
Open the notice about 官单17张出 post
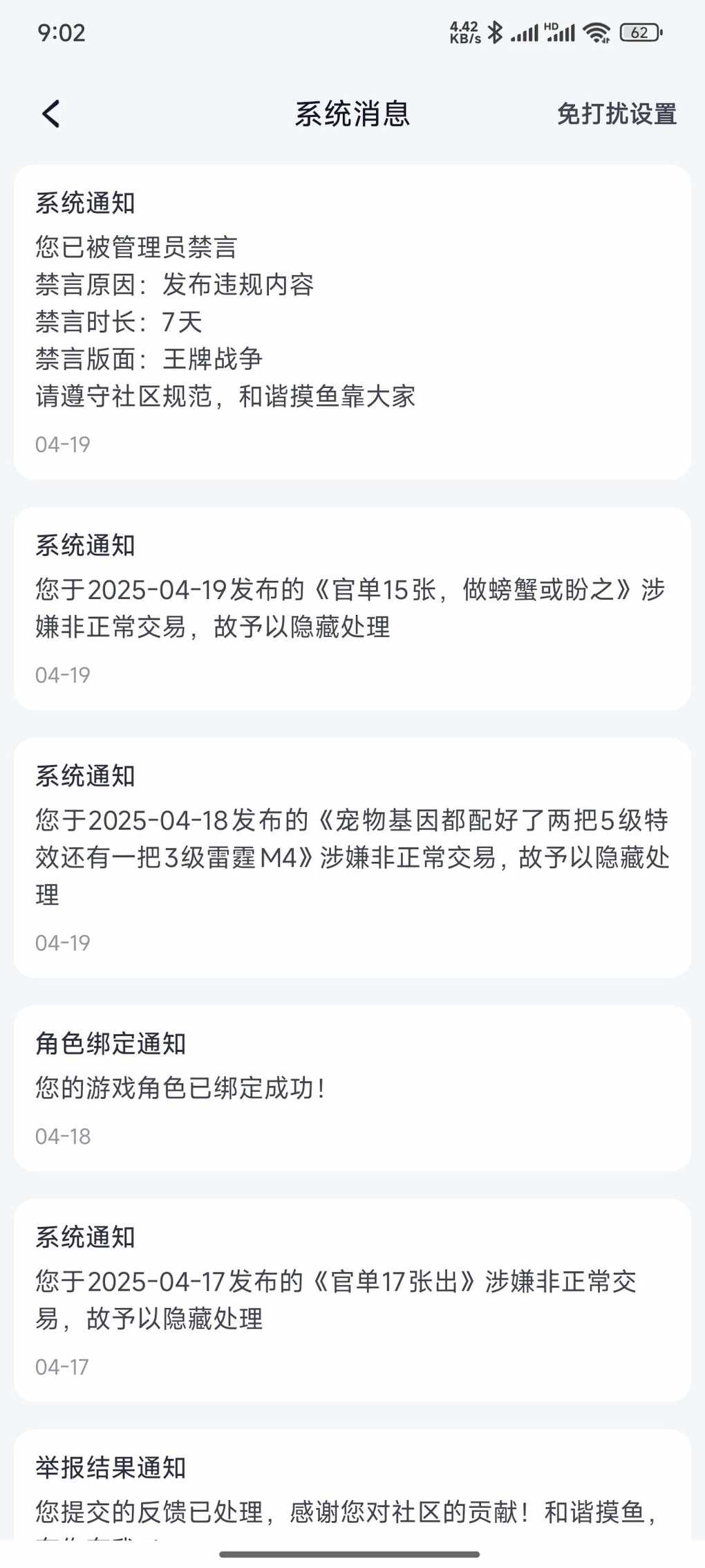click(x=352, y=1300)
